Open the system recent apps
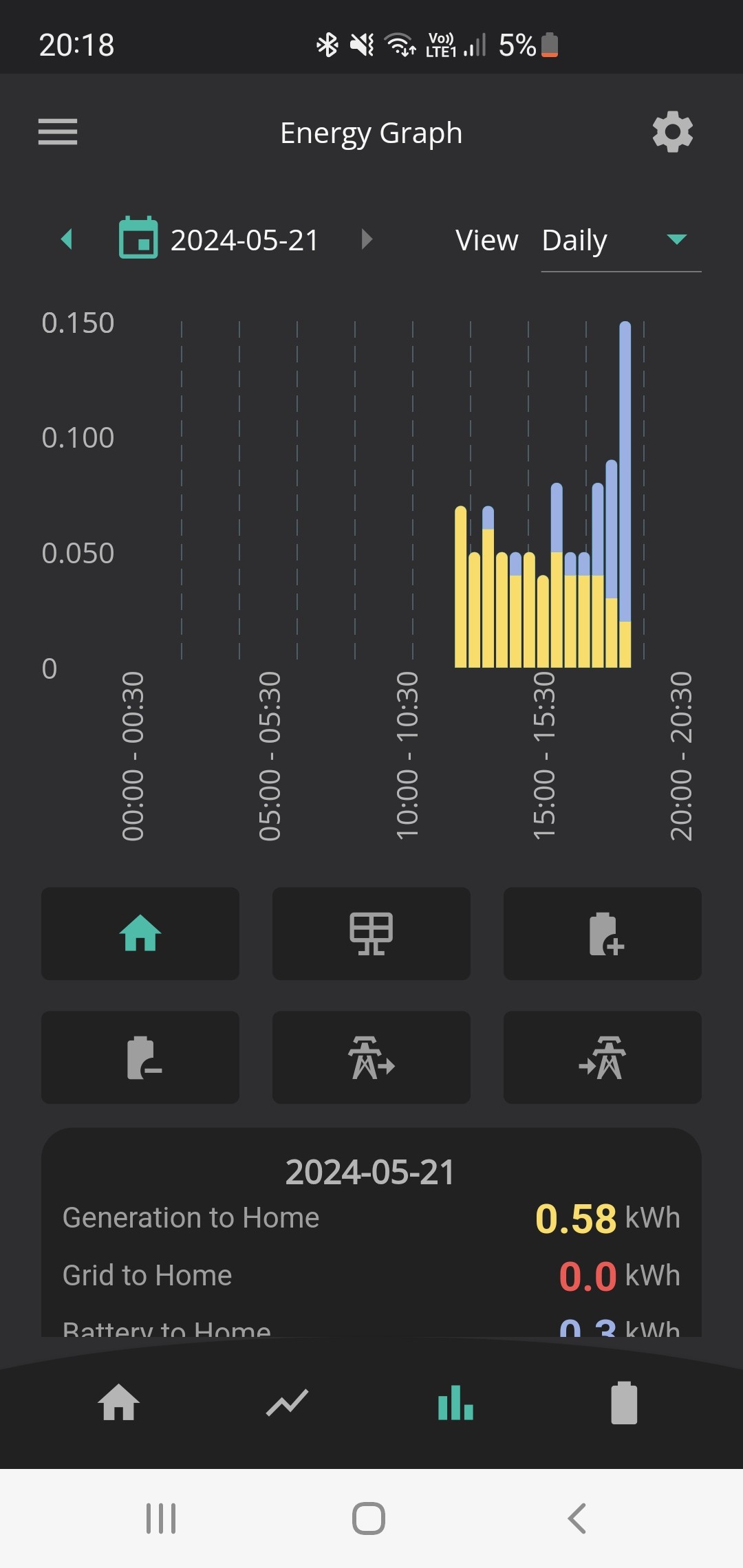This screenshot has height=1568, width=743. pos(161,1518)
